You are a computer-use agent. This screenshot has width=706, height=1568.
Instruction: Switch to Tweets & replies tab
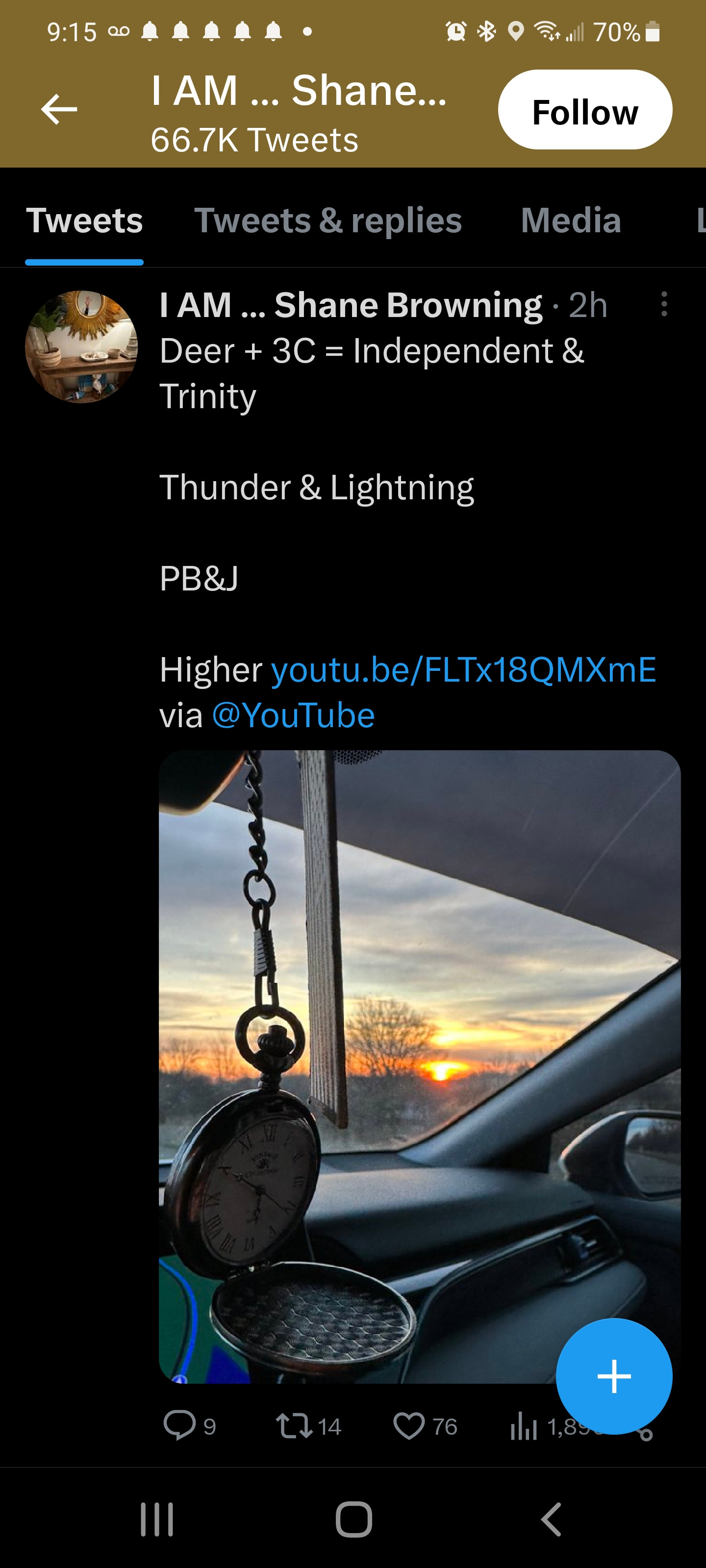coord(328,220)
